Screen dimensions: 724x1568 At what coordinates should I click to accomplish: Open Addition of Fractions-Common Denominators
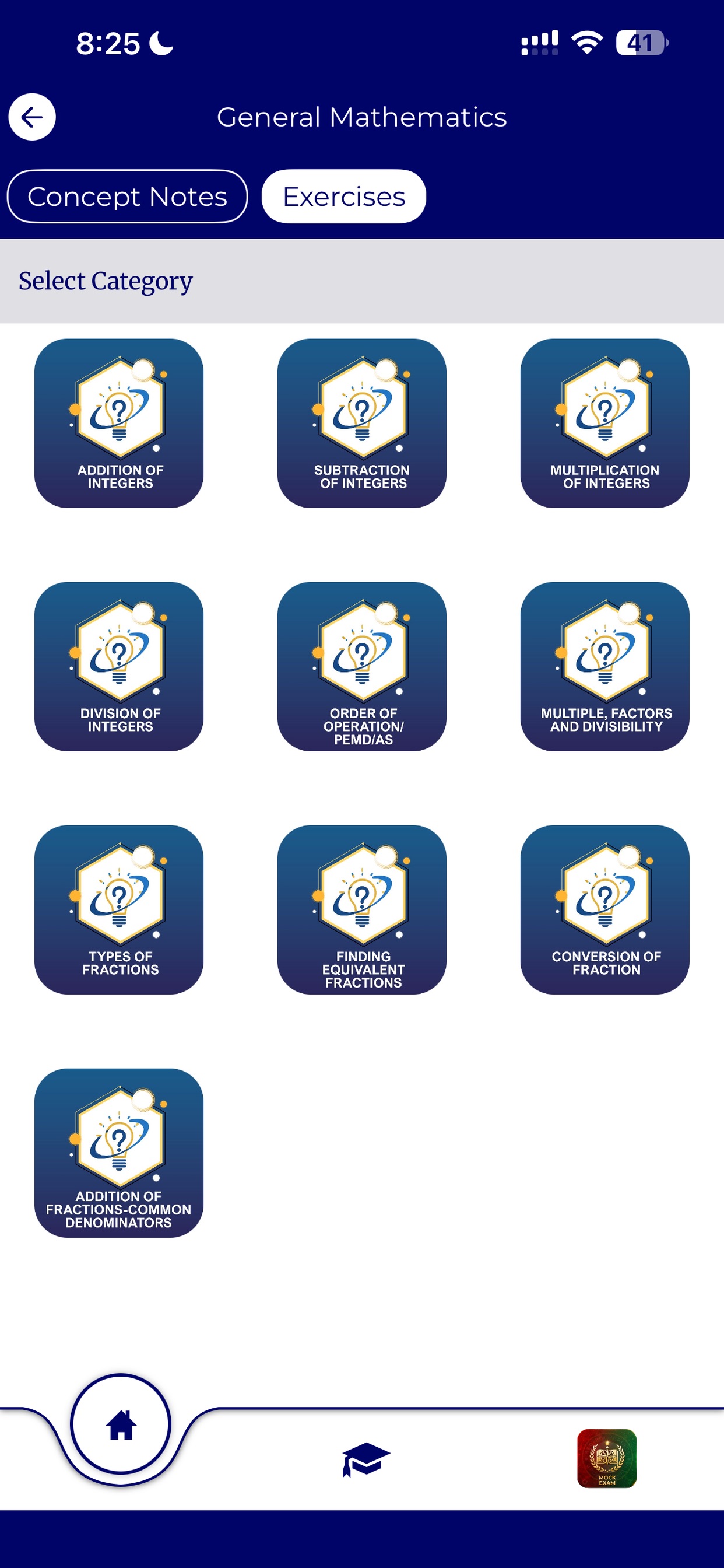pyautogui.click(x=120, y=1153)
